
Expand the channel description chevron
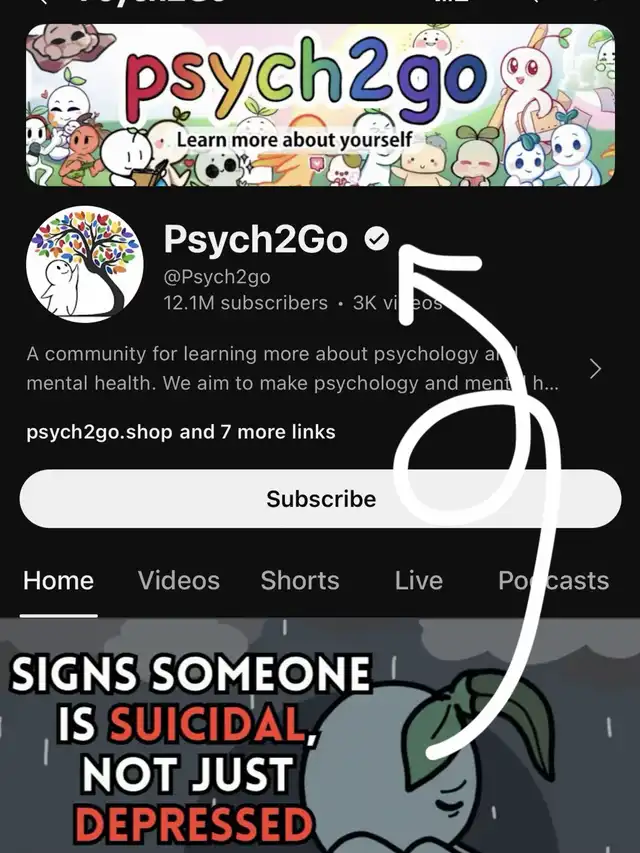coord(596,369)
